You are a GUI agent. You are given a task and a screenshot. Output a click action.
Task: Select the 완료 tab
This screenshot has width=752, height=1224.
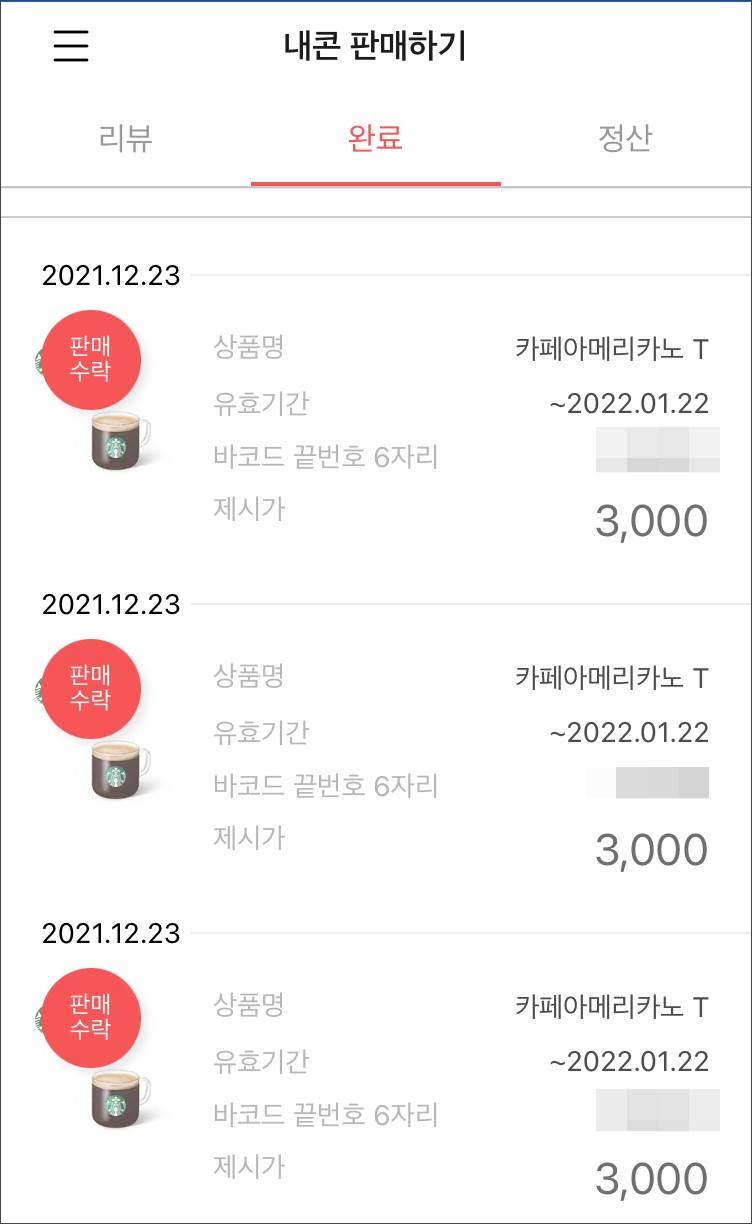(x=375, y=138)
